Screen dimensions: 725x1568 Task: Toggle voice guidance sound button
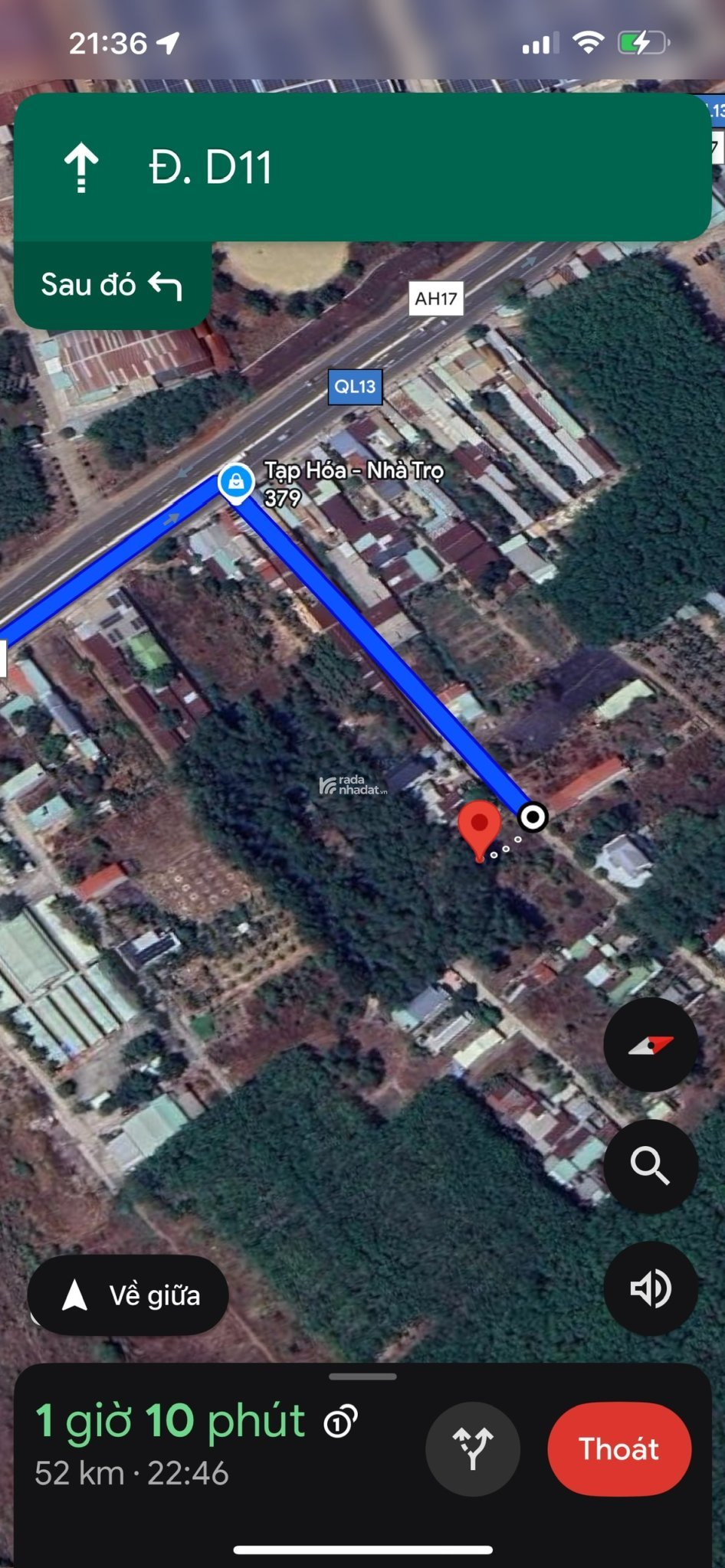(x=651, y=1288)
